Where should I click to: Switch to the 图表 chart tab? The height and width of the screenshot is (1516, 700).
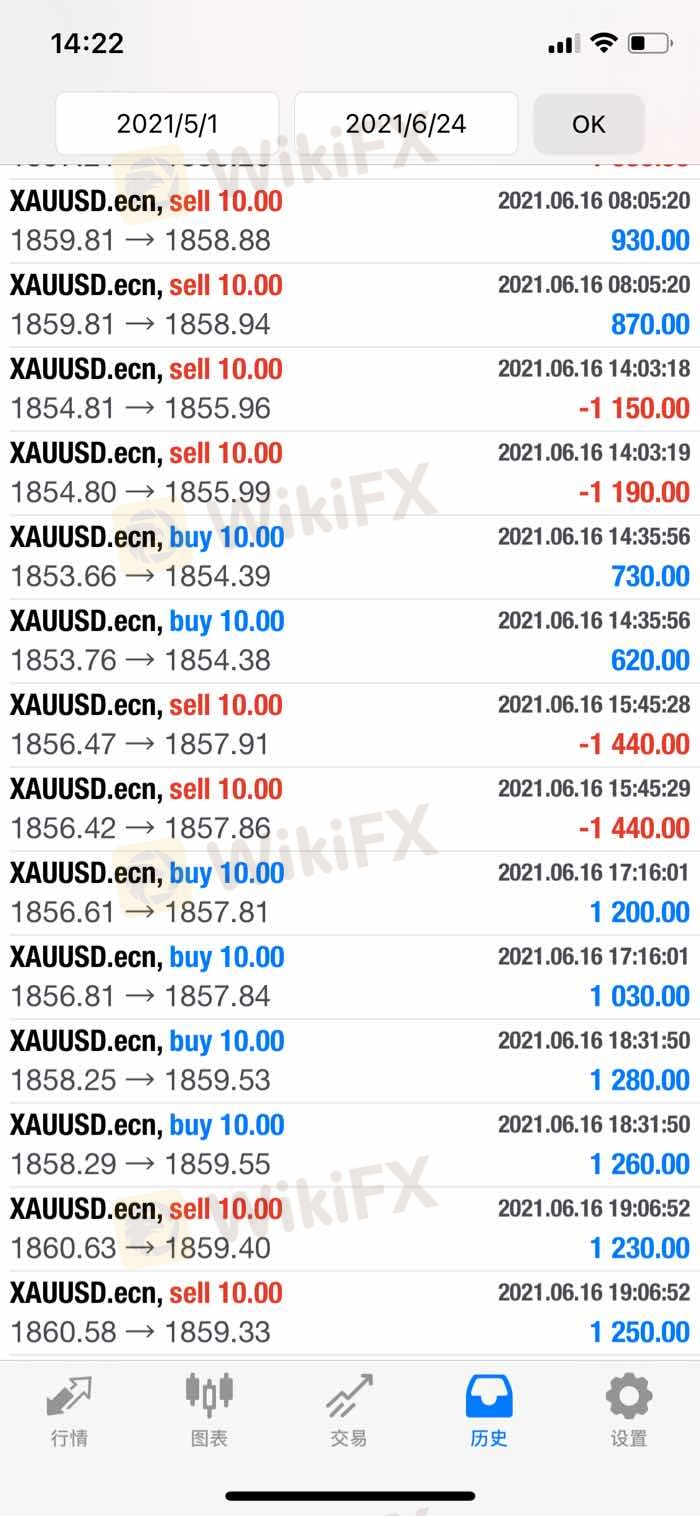(x=209, y=1411)
